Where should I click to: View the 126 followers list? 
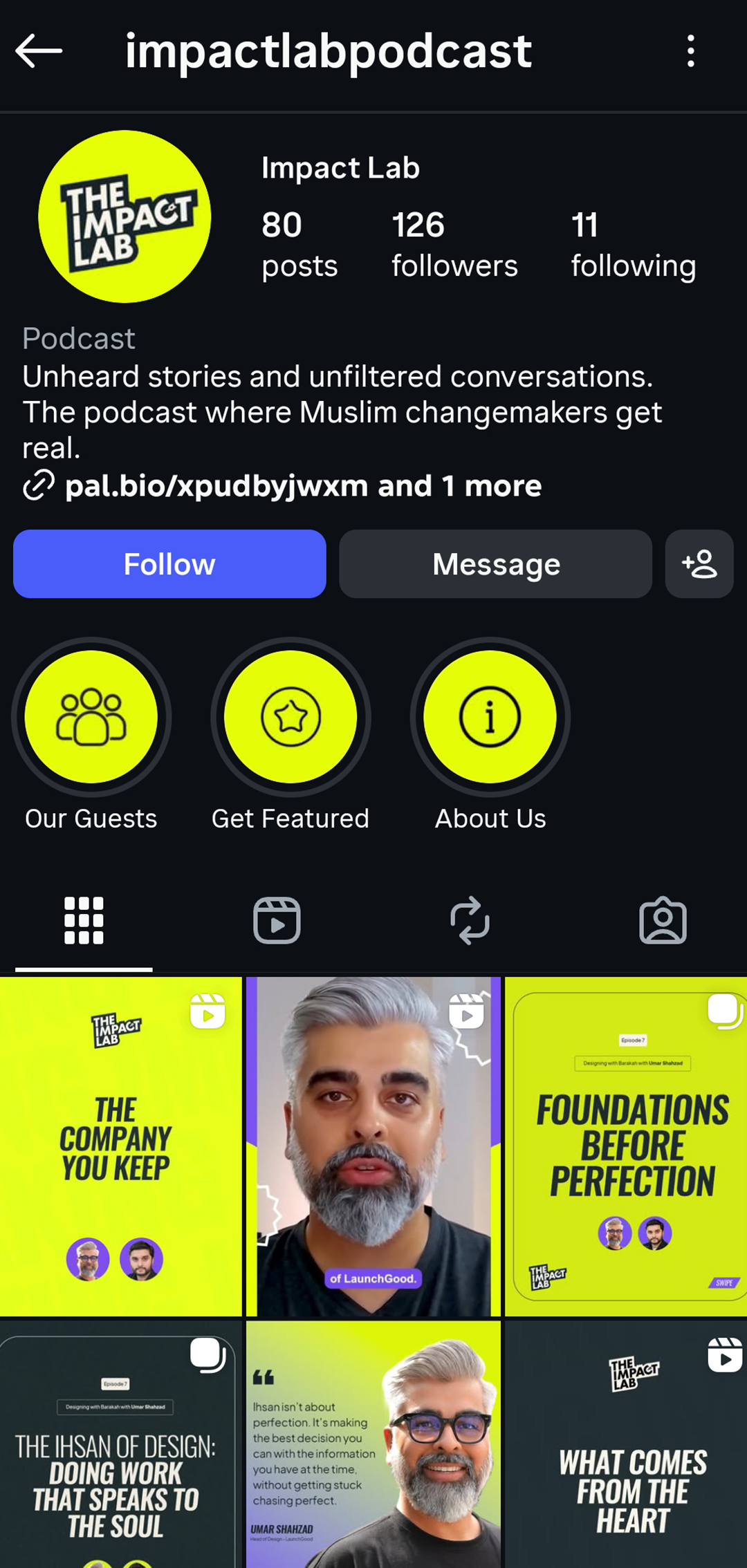click(454, 245)
